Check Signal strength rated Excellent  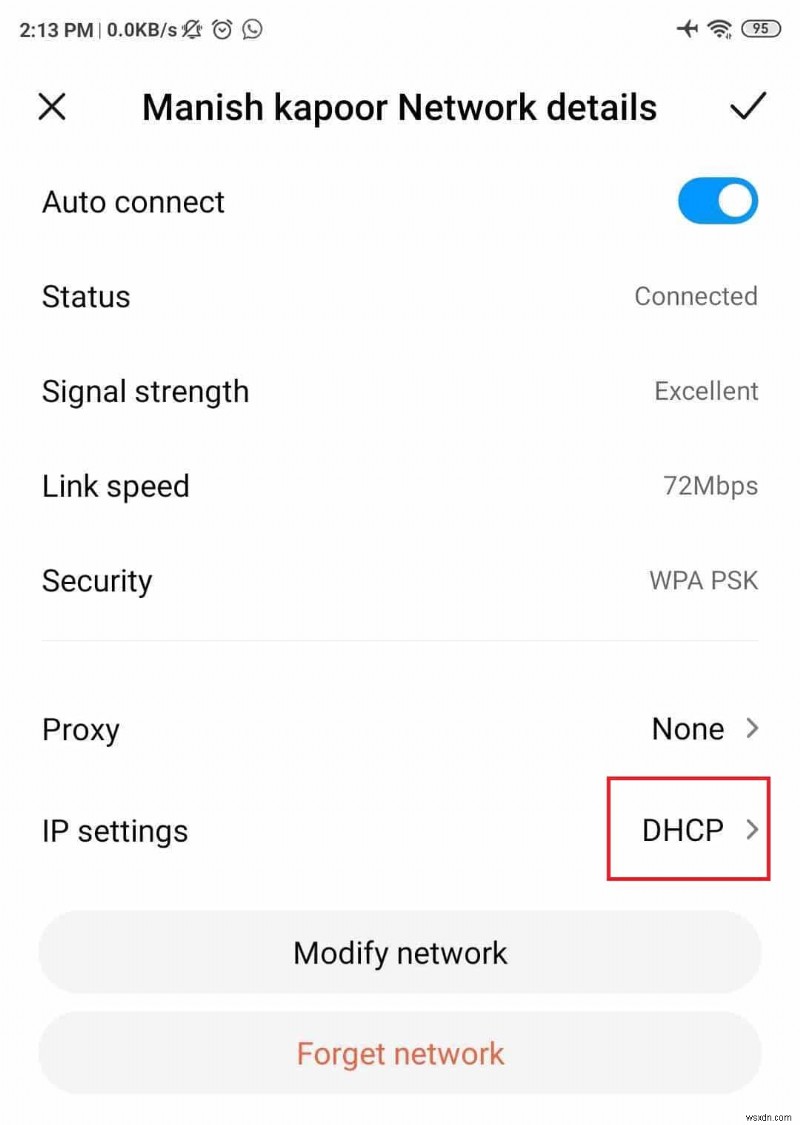400,391
